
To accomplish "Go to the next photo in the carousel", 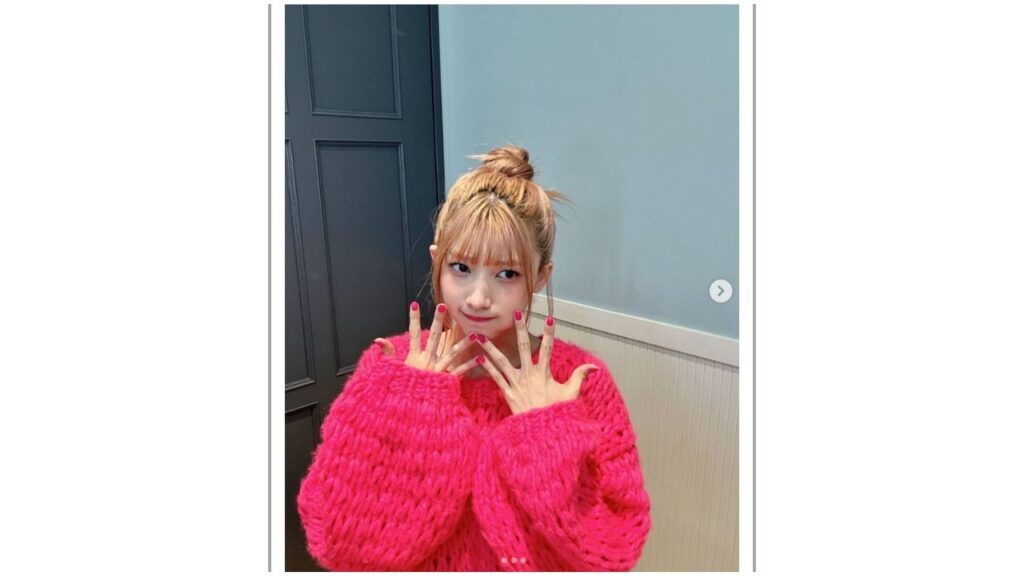I will pyautogui.click(x=720, y=291).
